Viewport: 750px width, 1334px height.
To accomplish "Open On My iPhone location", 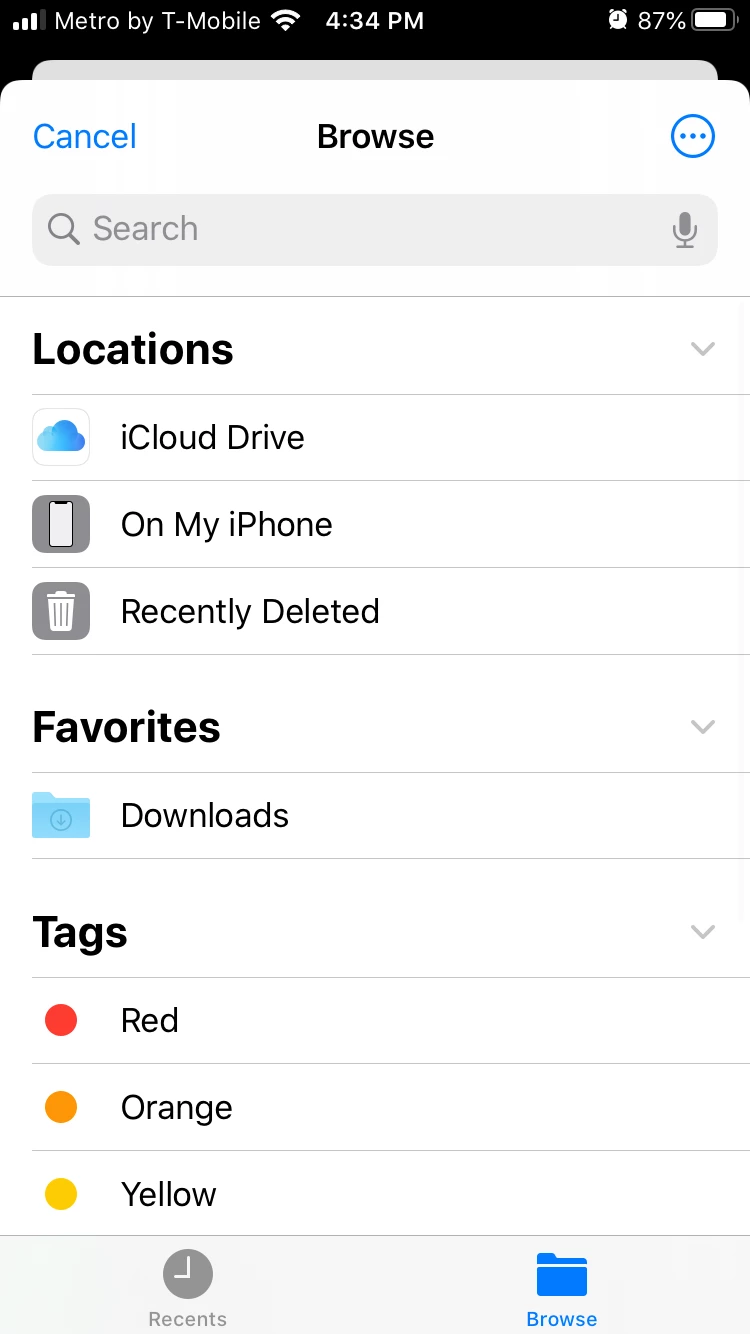I will (226, 524).
